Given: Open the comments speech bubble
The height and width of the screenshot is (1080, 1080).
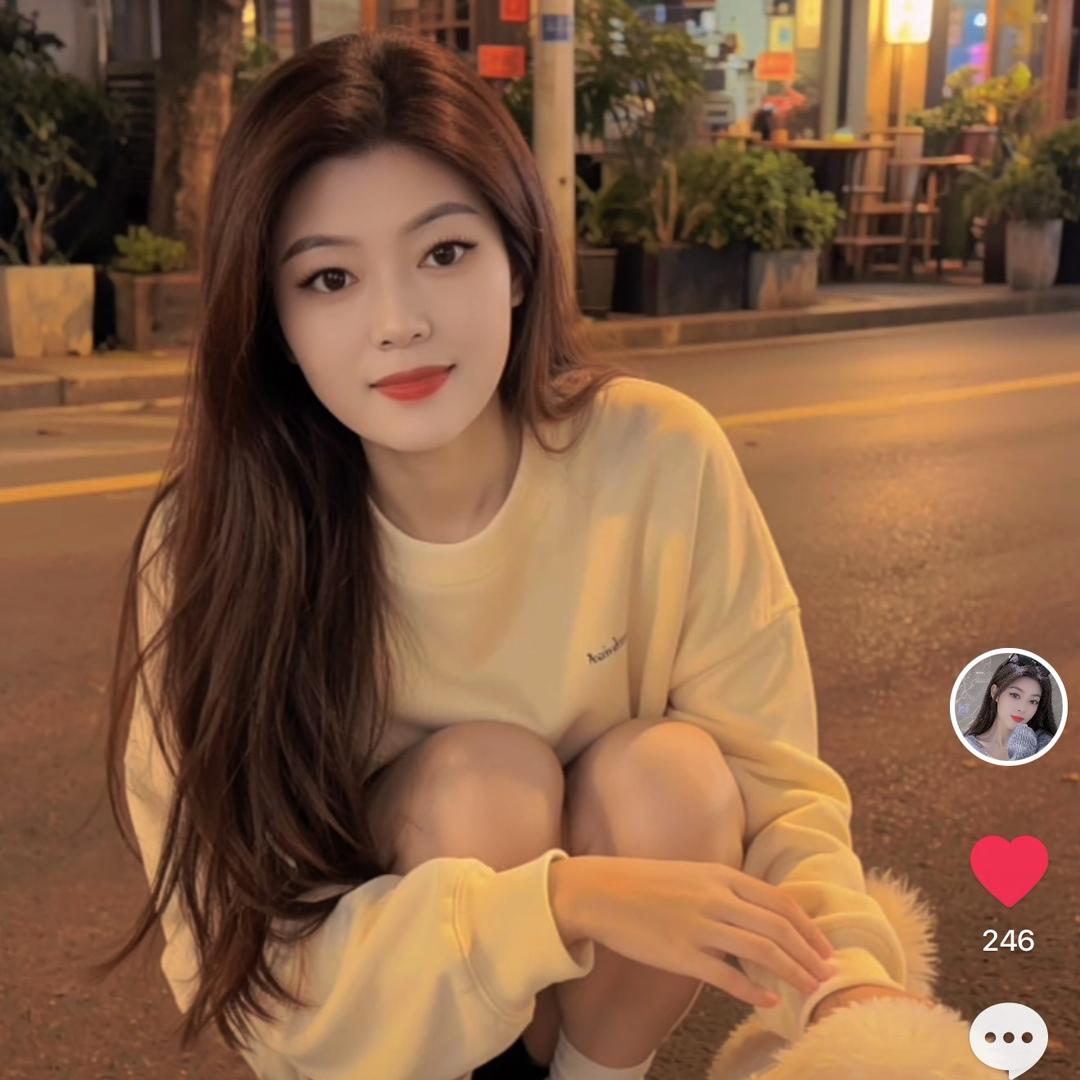Looking at the screenshot, I should pyautogui.click(x=1008, y=1040).
